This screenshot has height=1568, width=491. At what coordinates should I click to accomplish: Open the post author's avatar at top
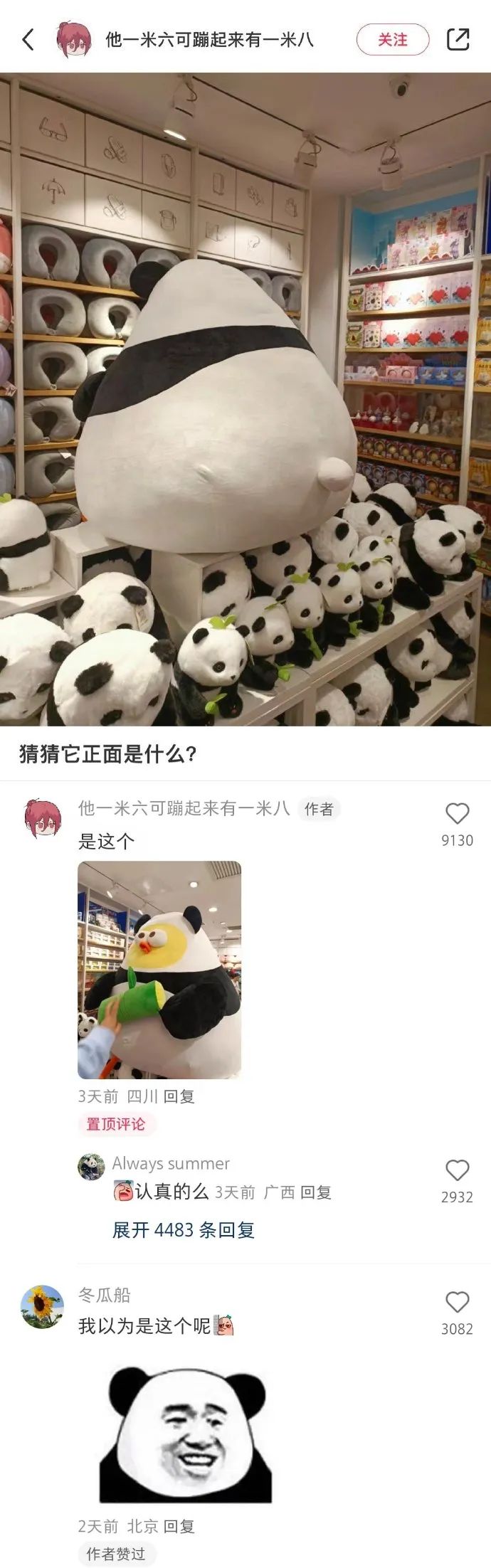[x=74, y=40]
